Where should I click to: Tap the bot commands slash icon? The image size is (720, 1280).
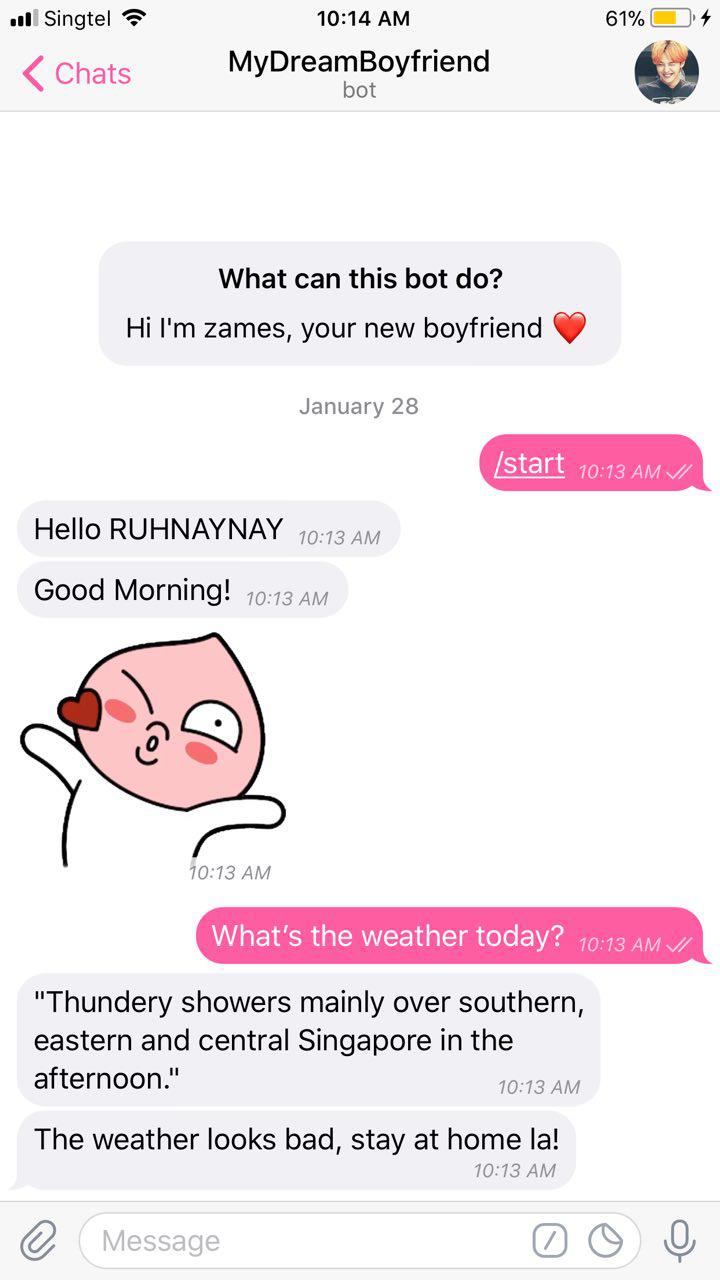coord(550,1241)
